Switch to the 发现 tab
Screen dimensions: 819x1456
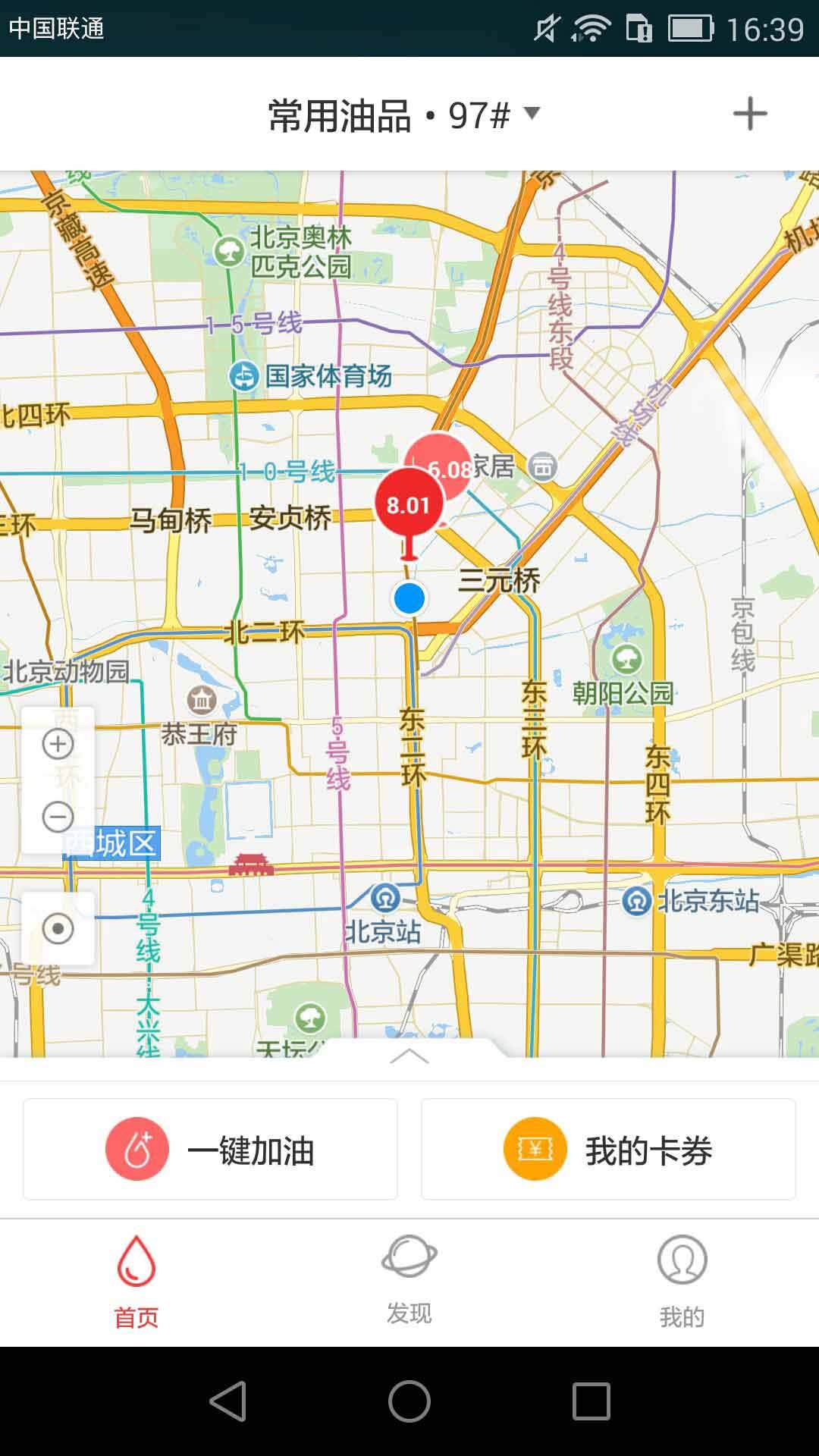(409, 1282)
